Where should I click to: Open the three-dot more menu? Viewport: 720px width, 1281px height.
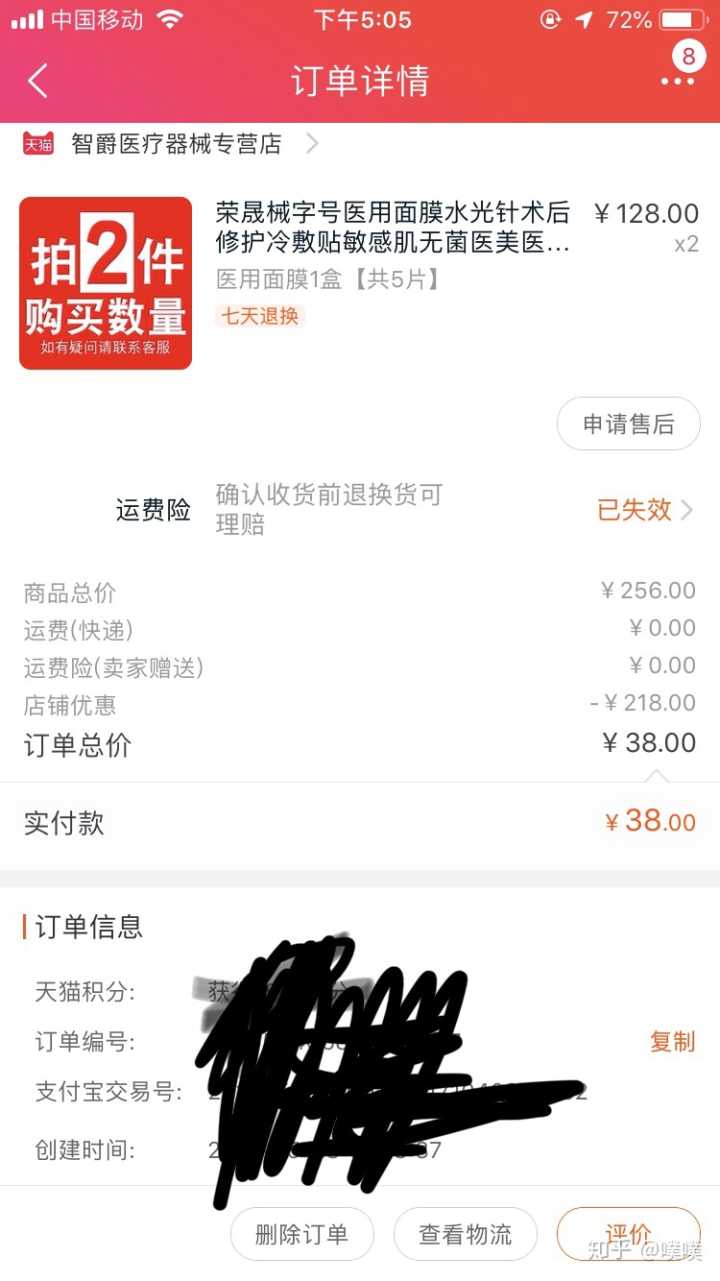click(x=677, y=80)
